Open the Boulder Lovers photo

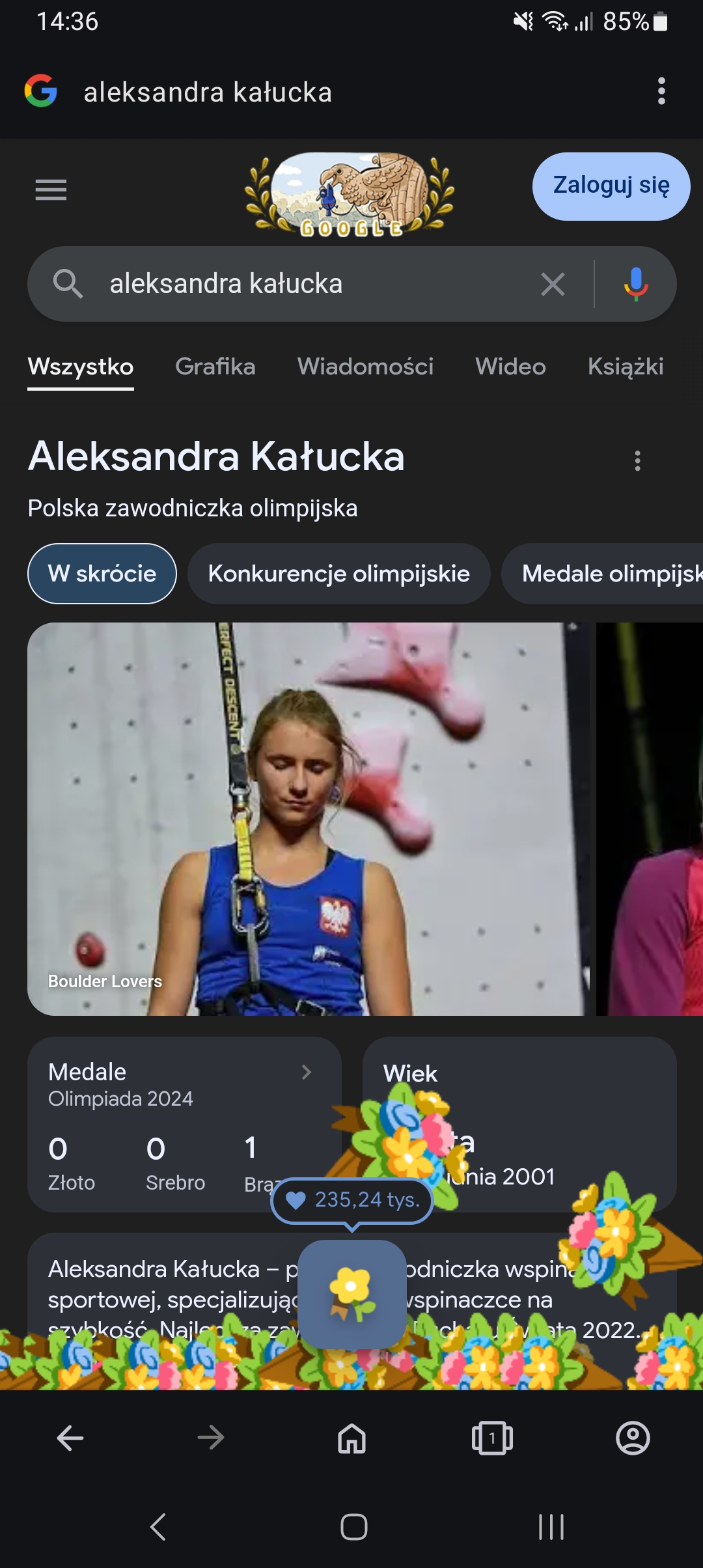point(306,819)
